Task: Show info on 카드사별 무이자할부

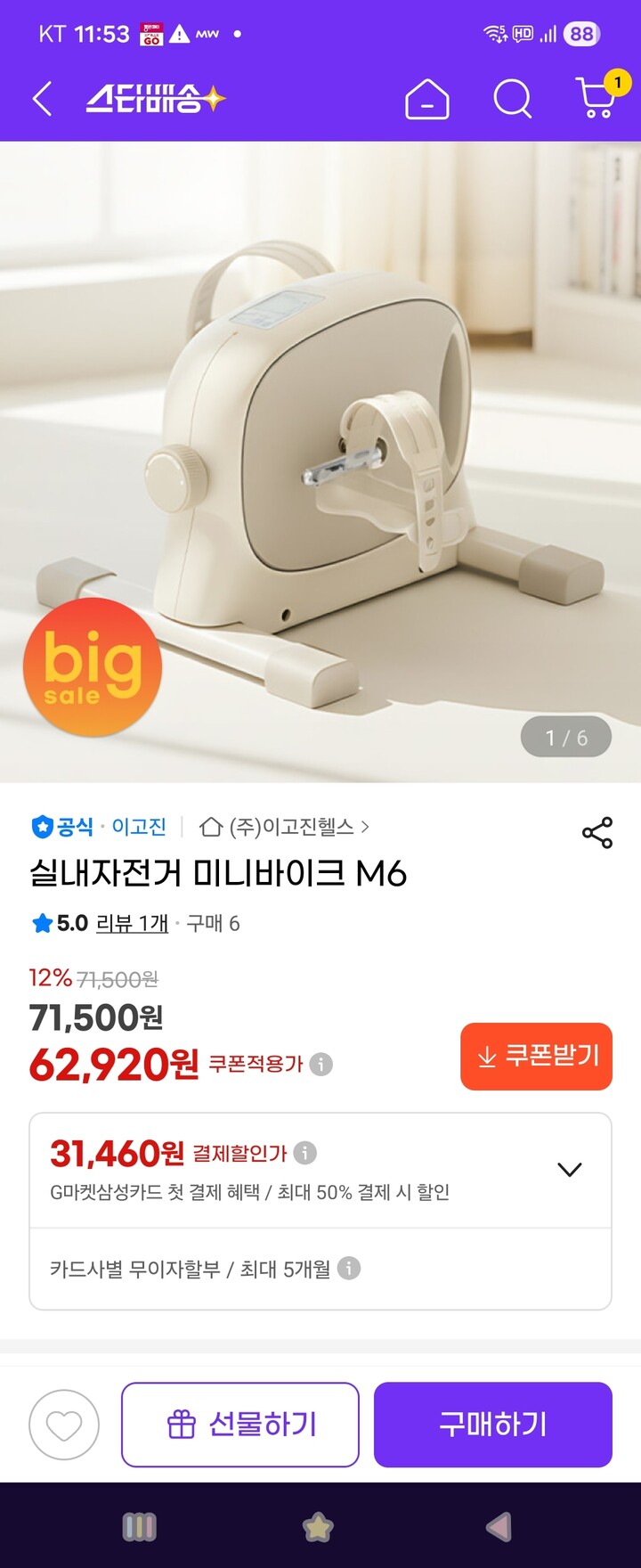Action: tap(349, 1268)
